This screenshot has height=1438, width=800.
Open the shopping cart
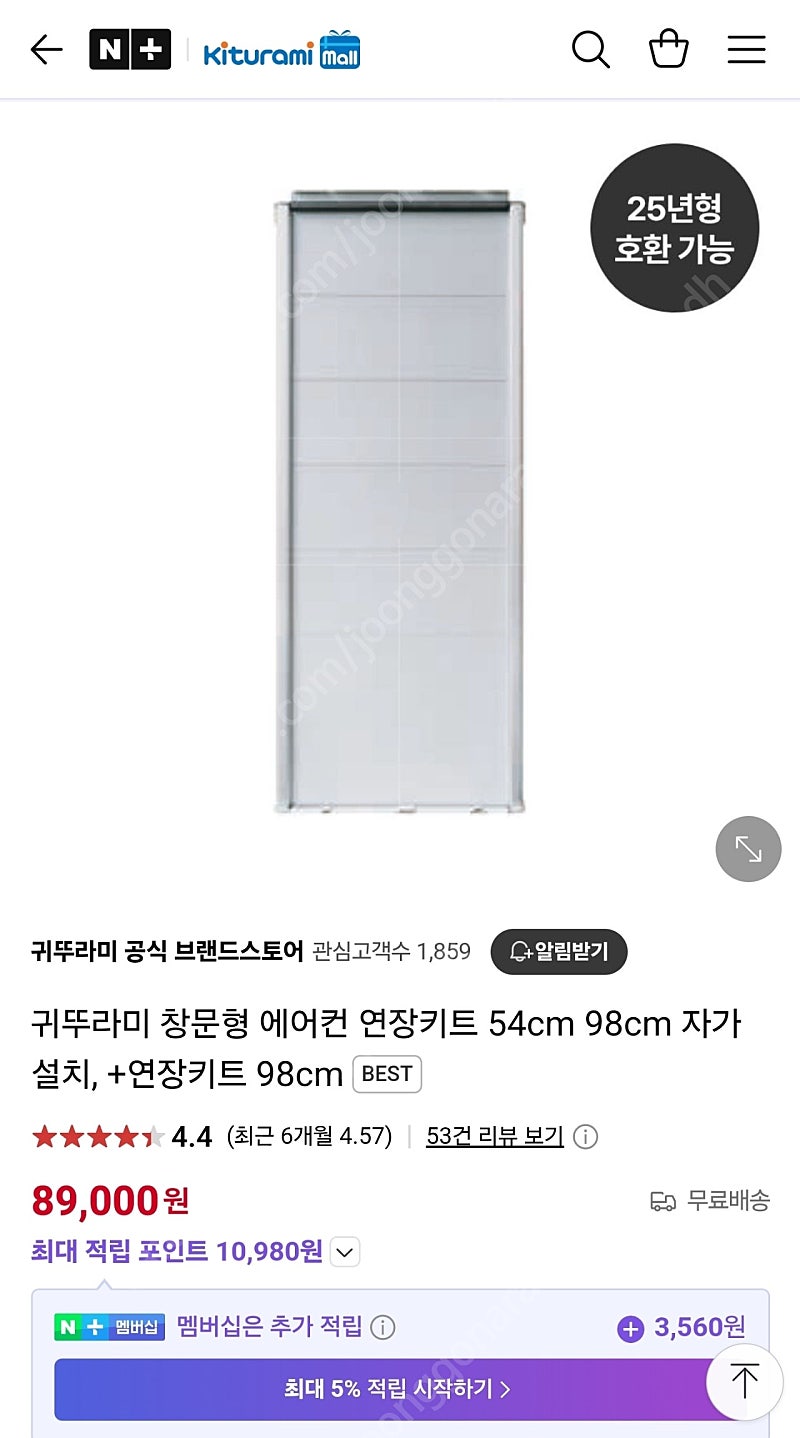coord(668,49)
